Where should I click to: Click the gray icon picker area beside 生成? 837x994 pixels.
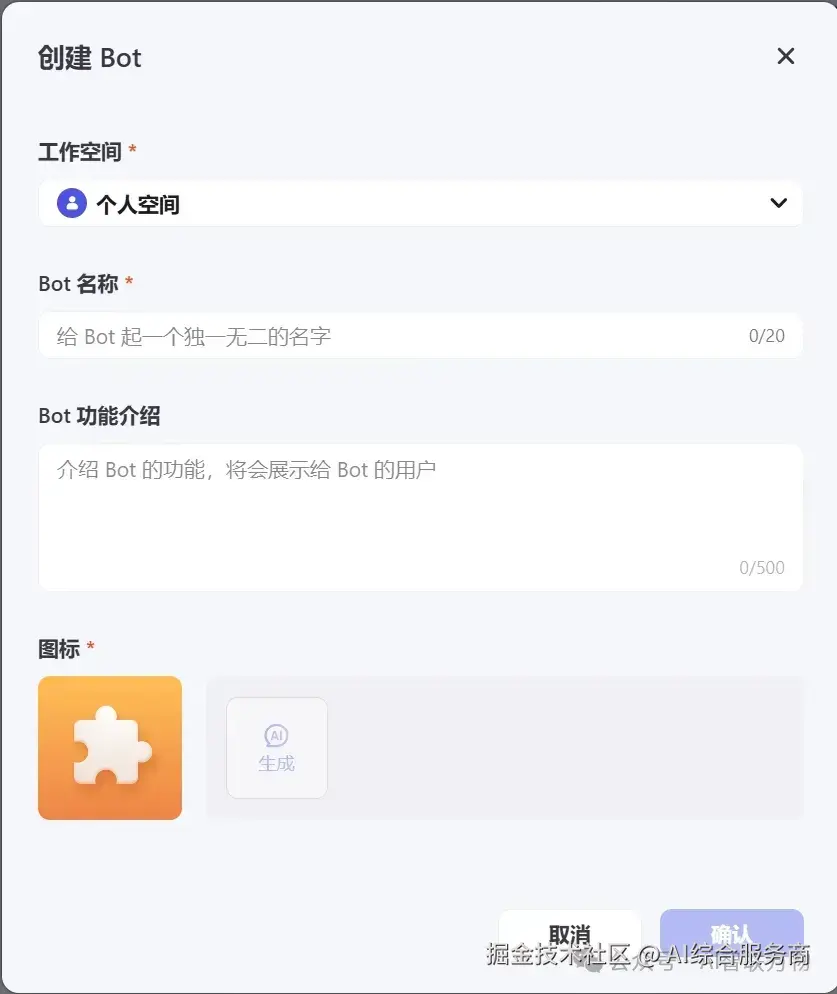(550, 747)
